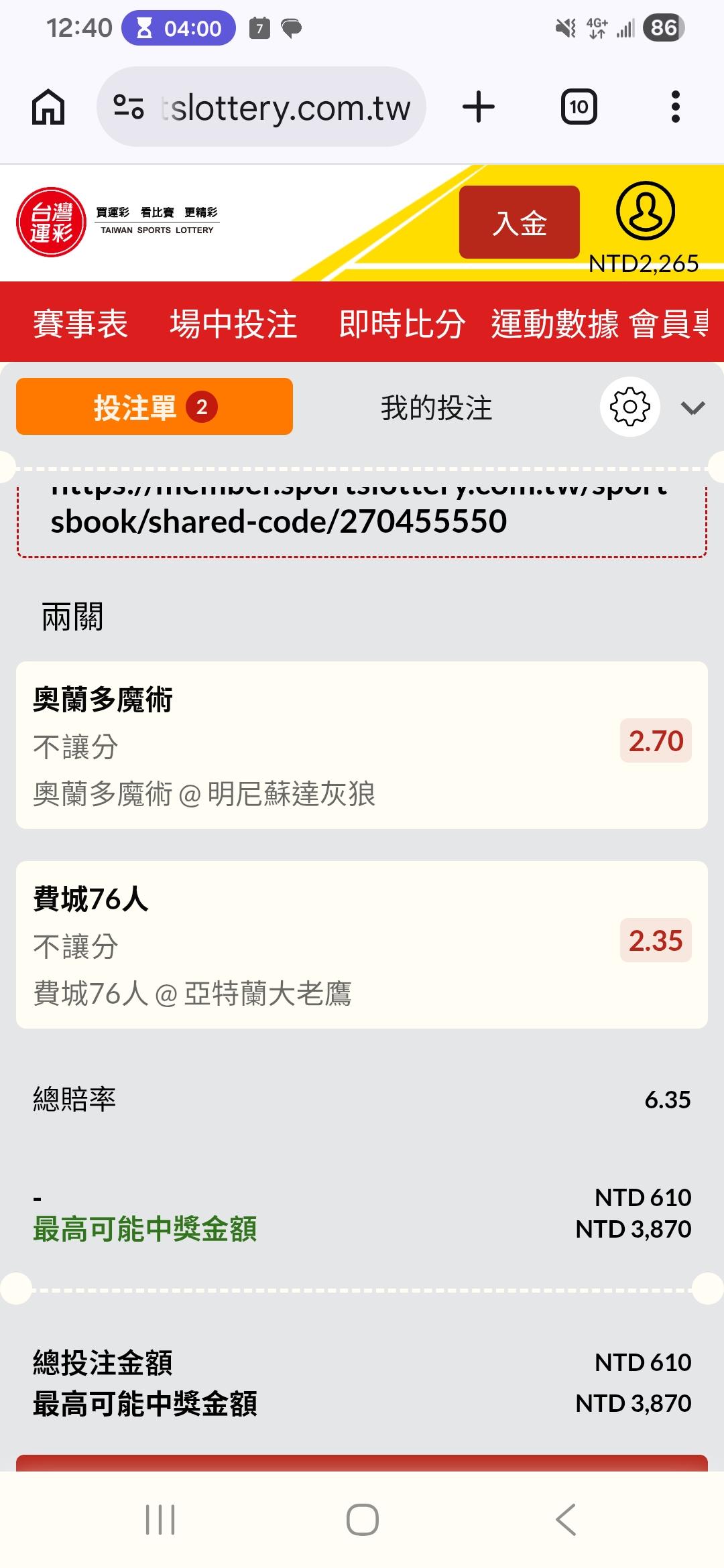Tap the Taiwan Sports Lottery logo

coord(52,222)
